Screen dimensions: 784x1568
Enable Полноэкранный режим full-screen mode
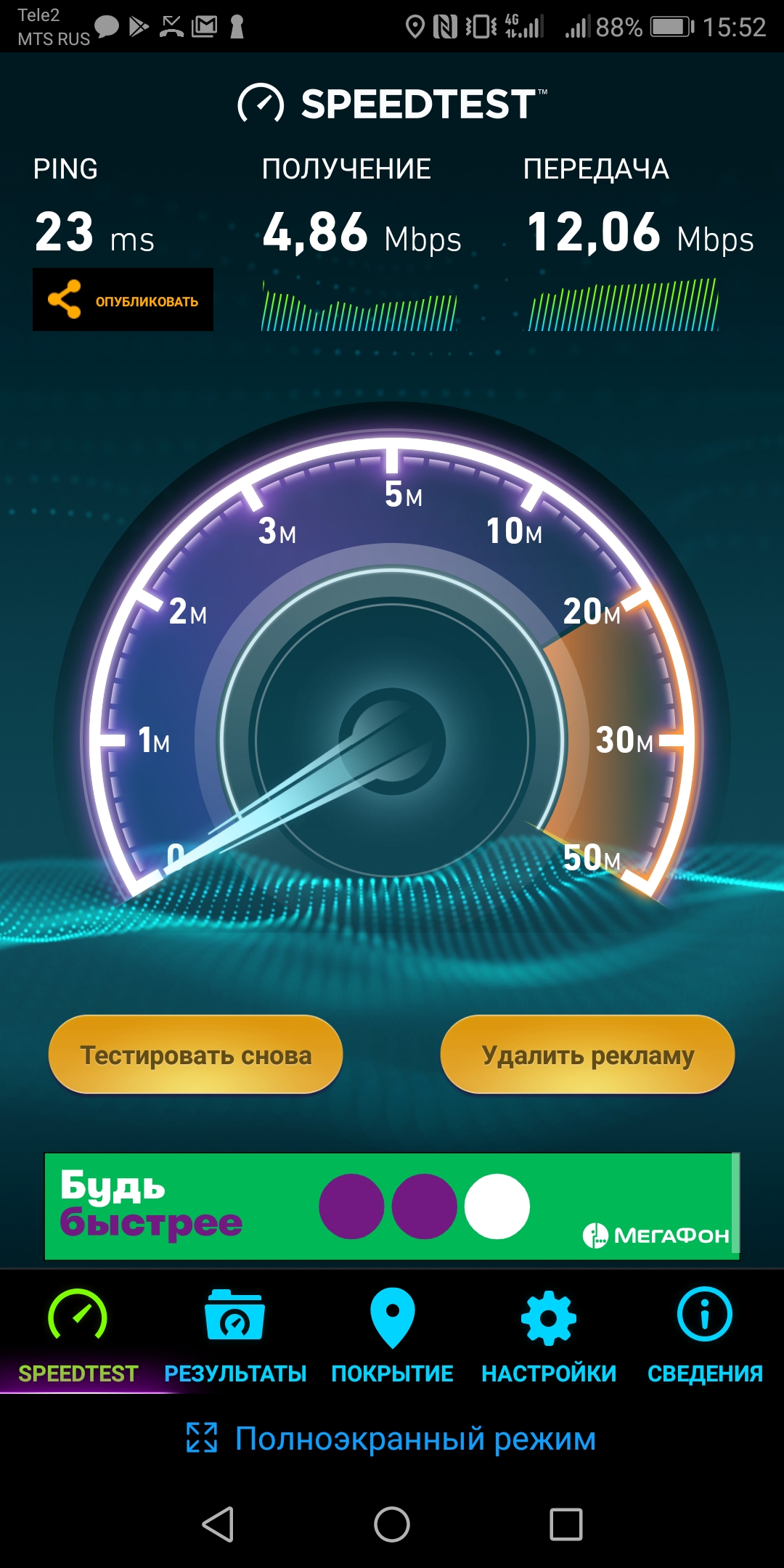(392, 1439)
